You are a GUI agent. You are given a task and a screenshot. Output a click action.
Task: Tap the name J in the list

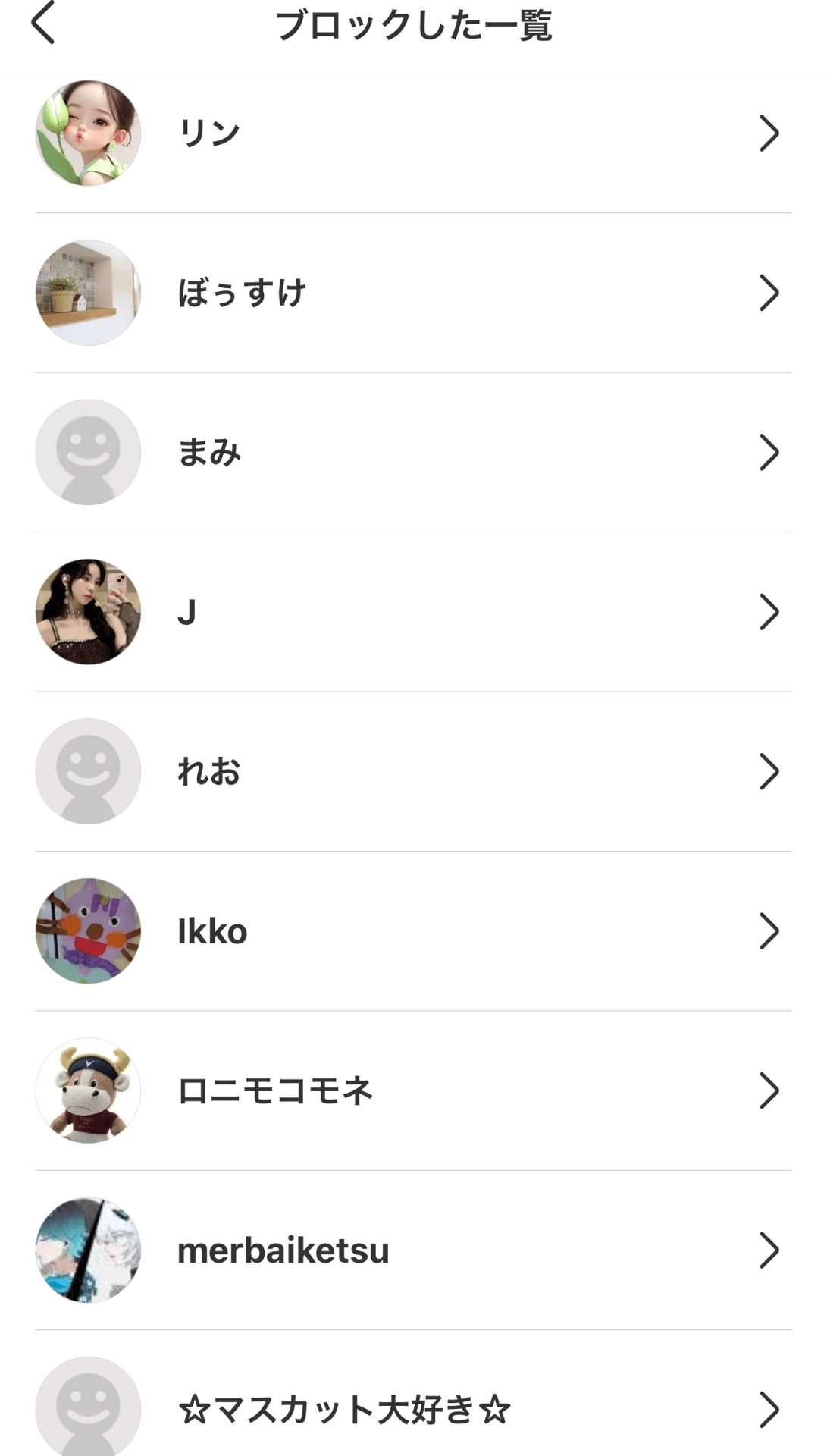point(189,611)
